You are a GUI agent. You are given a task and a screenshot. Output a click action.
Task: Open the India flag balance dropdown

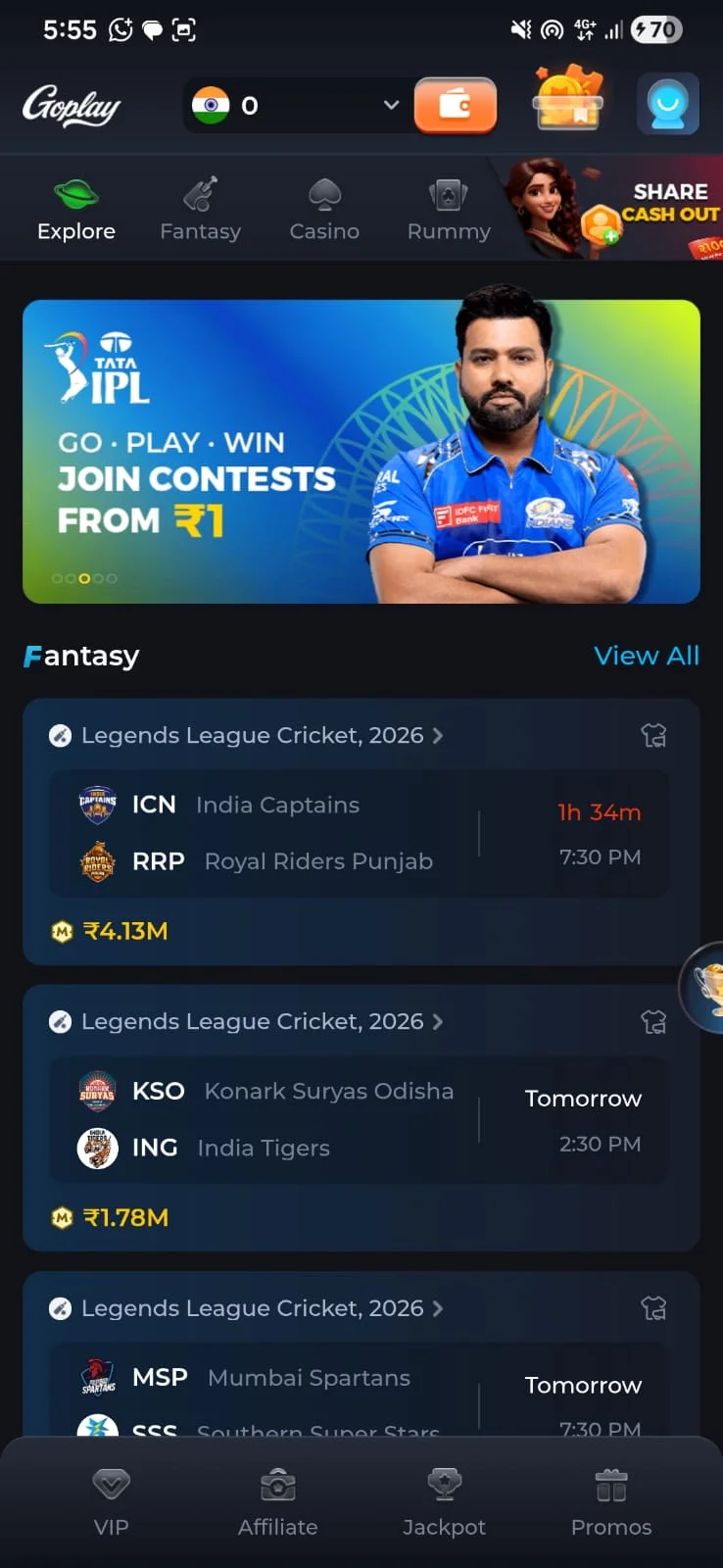pyautogui.click(x=294, y=104)
